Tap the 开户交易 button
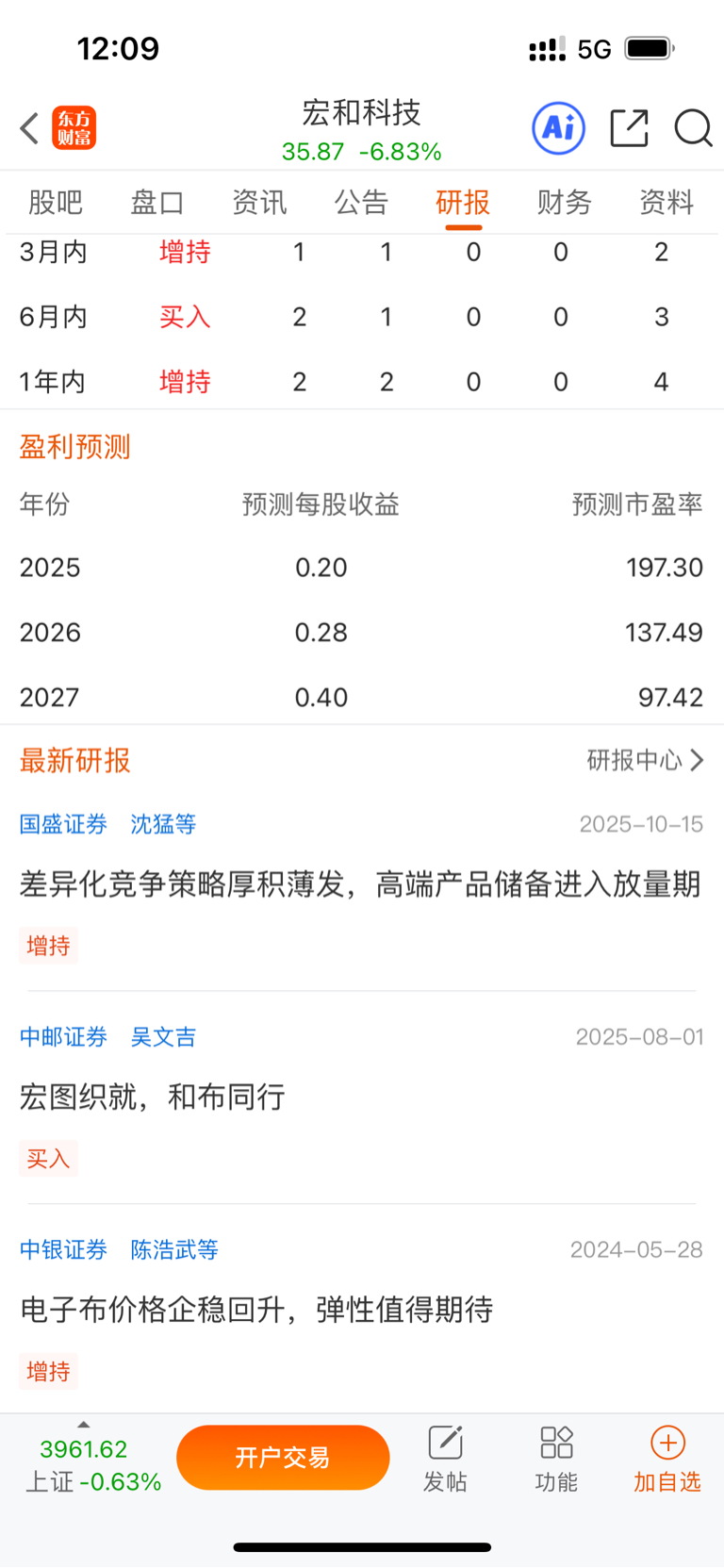Screen dimensions: 724x1568 point(283,1458)
